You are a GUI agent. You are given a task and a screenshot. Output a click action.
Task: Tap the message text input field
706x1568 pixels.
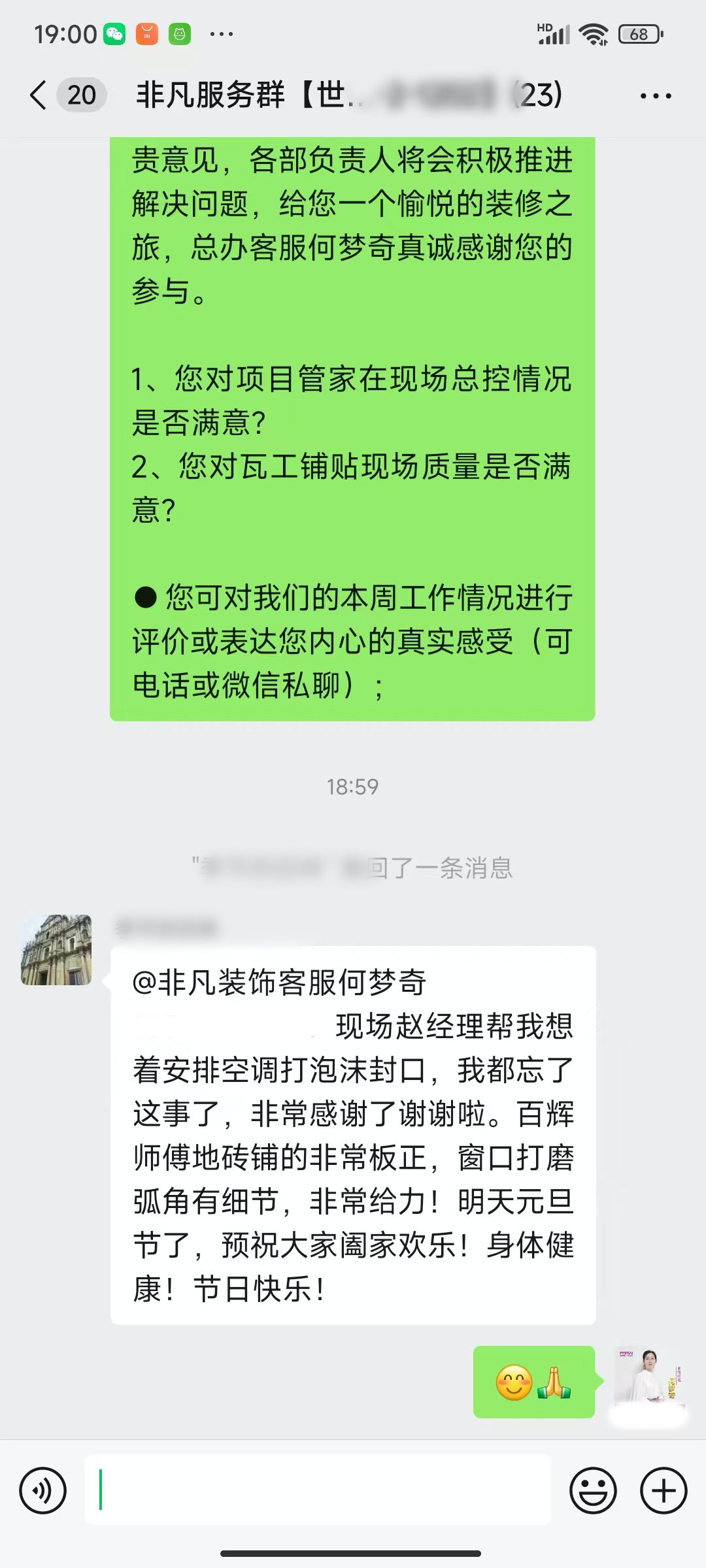(318, 1490)
